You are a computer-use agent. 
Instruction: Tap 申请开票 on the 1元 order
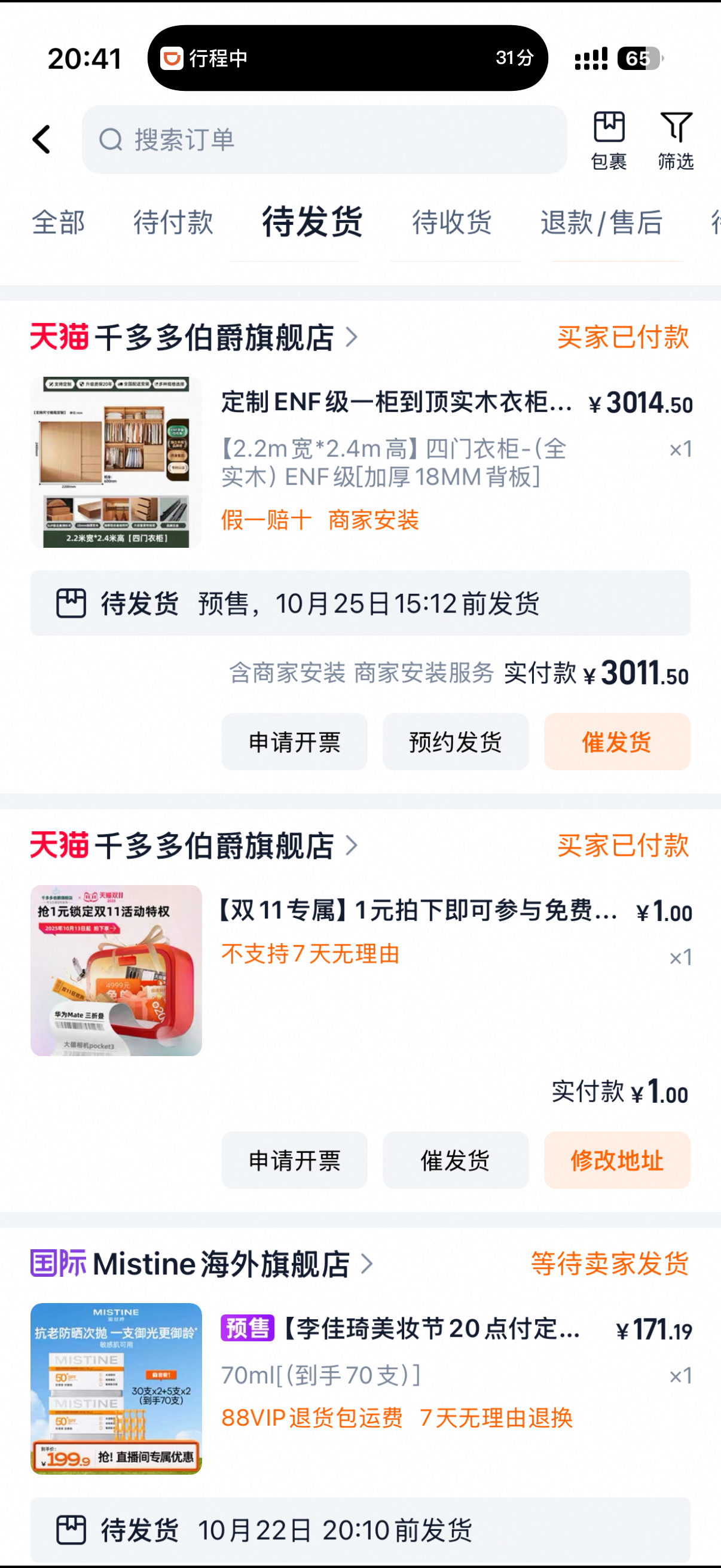tap(294, 1160)
